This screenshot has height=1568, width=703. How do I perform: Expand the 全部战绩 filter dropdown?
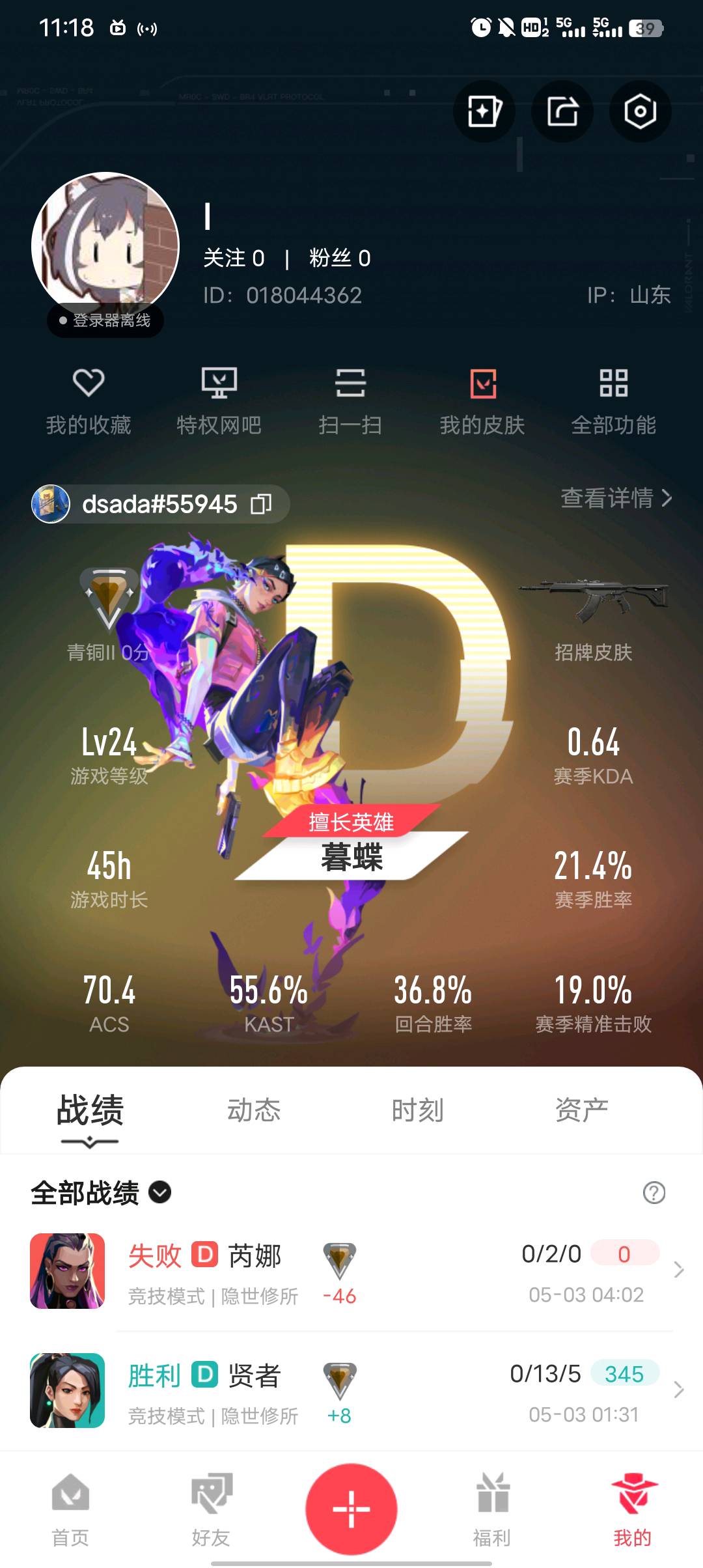(159, 1192)
